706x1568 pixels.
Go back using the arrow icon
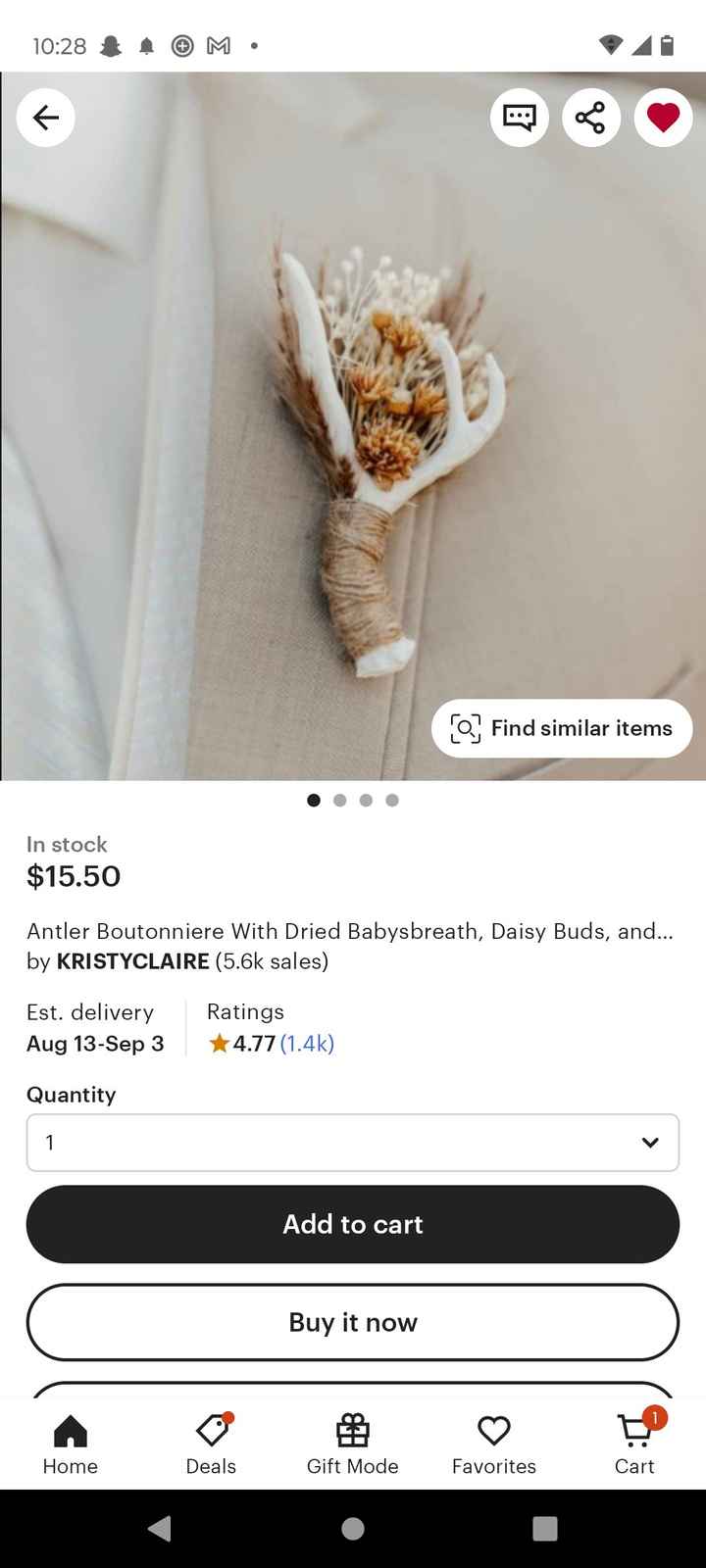(45, 118)
